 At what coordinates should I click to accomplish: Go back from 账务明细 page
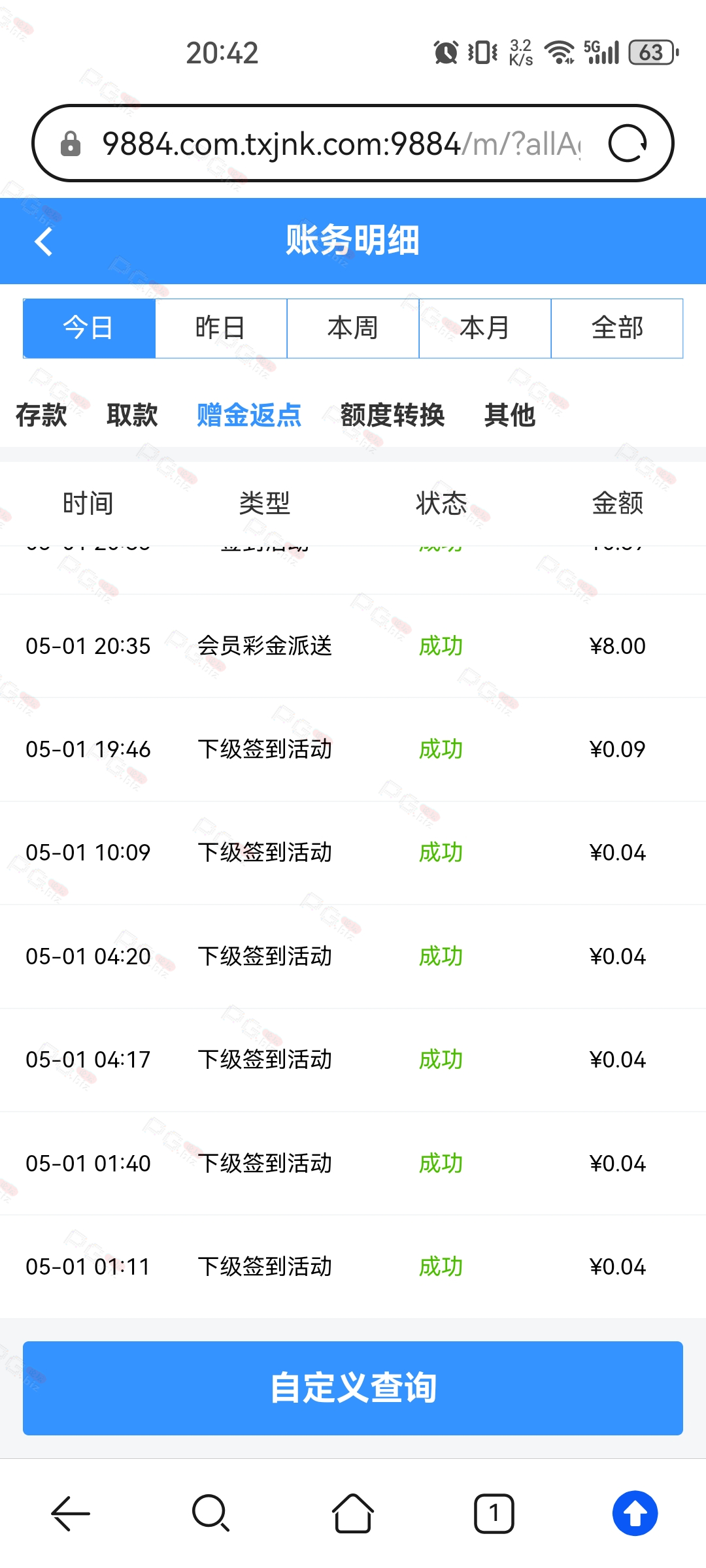[x=44, y=242]
